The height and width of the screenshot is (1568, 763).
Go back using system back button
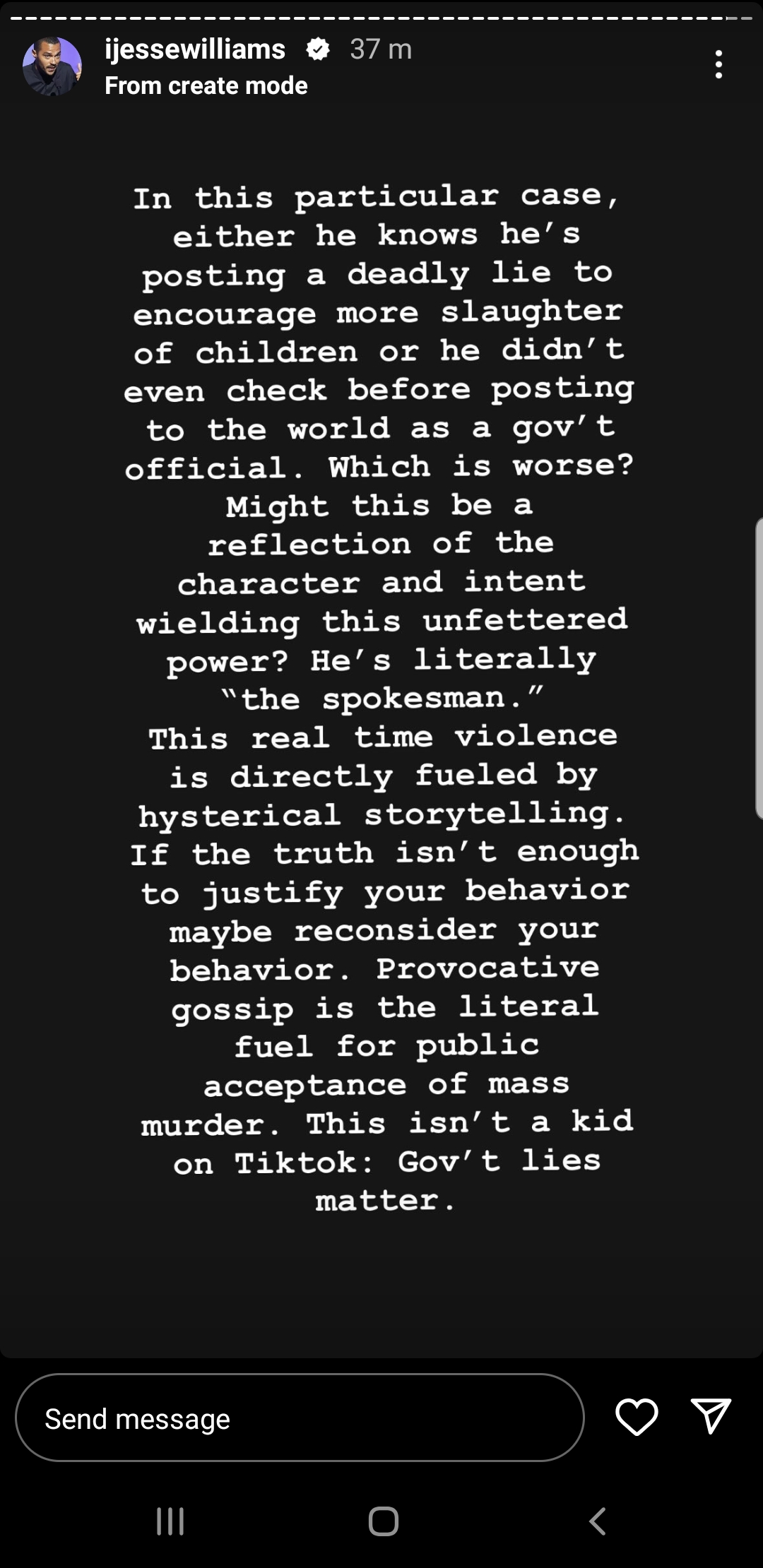click(598, 1521)
